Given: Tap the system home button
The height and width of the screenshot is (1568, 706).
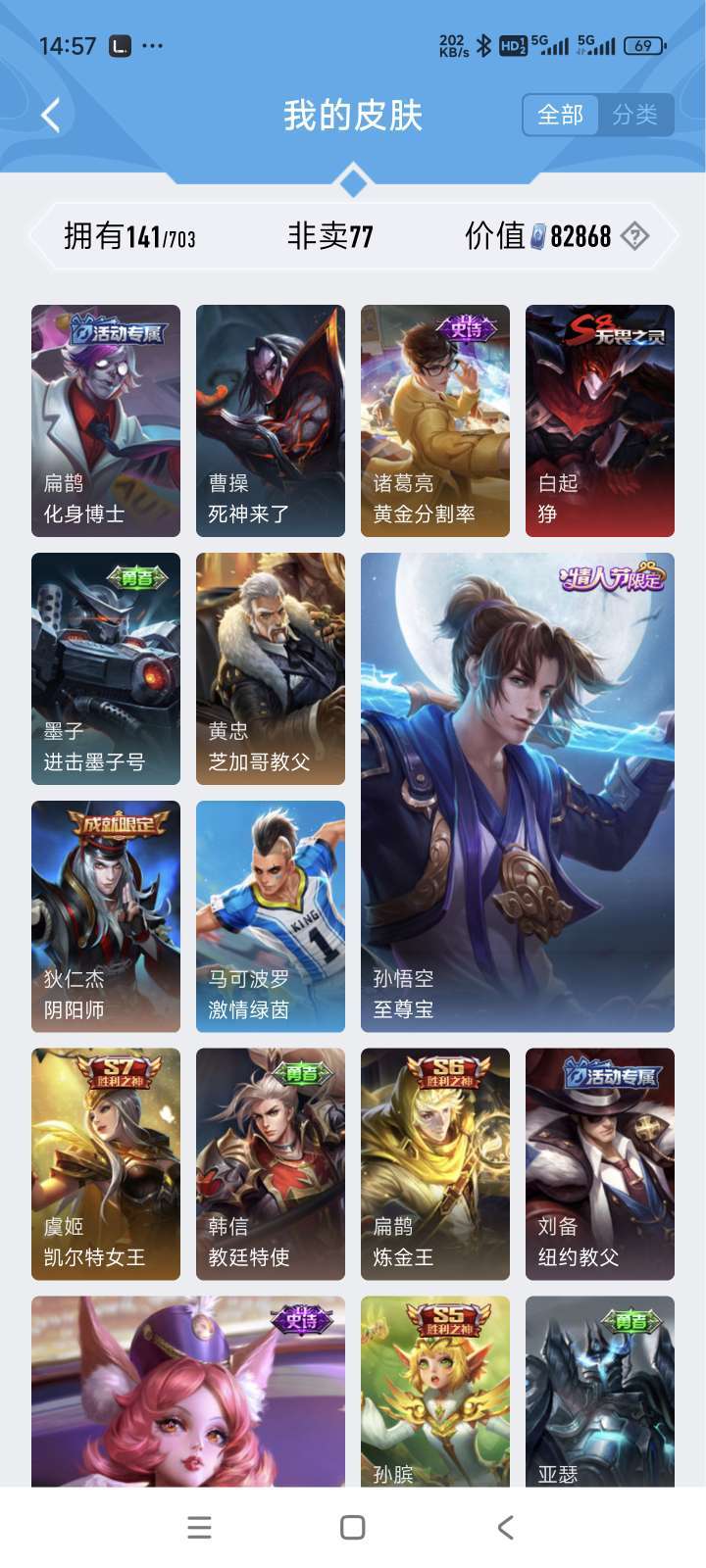Looking at the screenshot, I should point(353,1527).
